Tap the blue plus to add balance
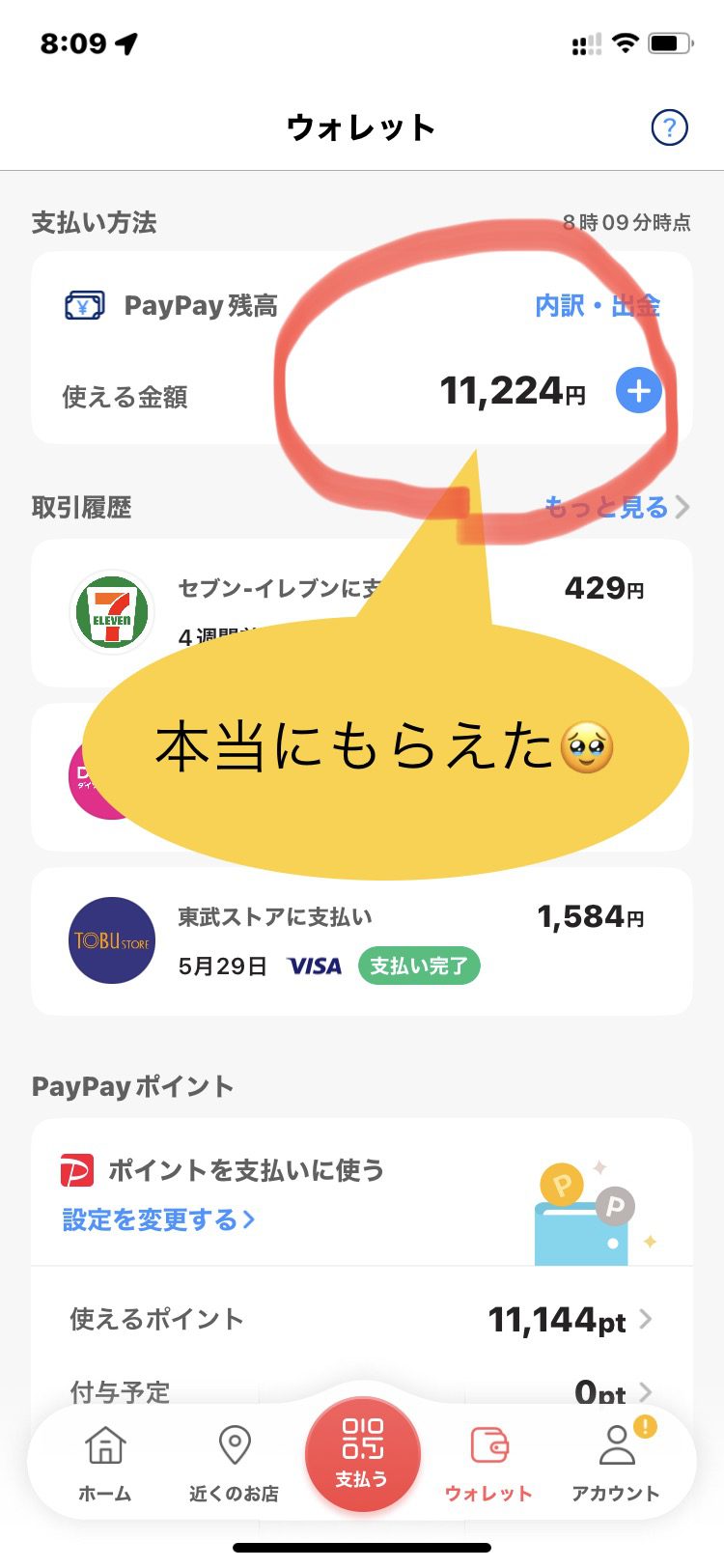This screenshot has height=1568, width=724. (639, 391)
